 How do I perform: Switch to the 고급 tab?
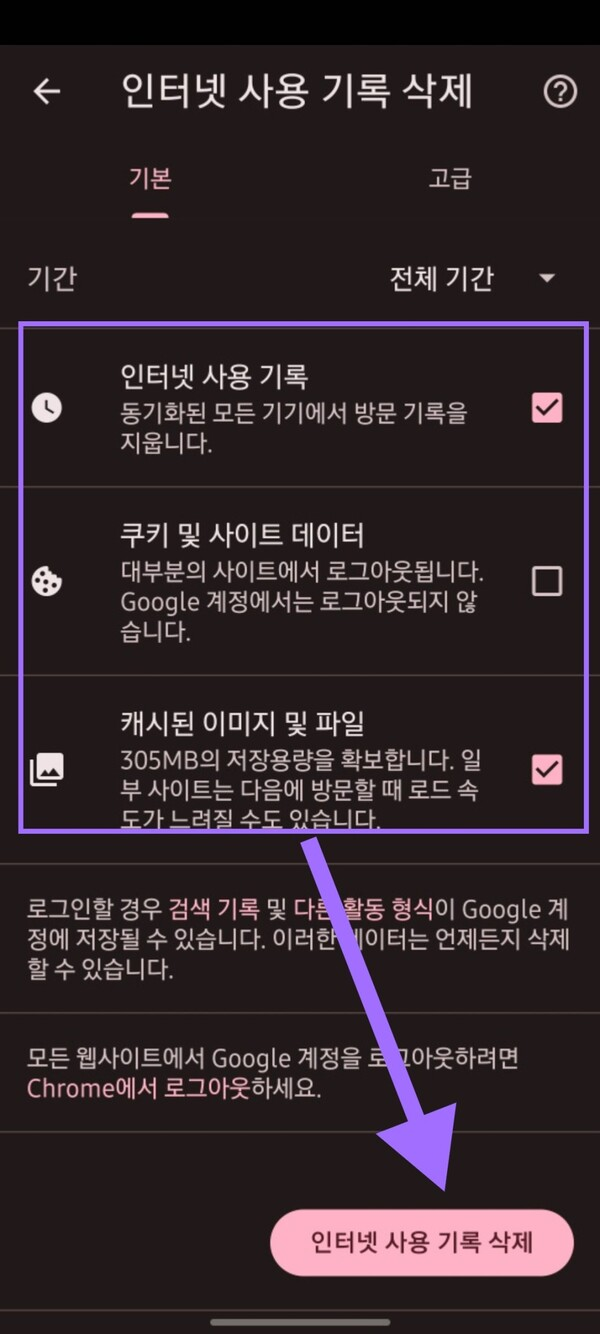(450, 180)
